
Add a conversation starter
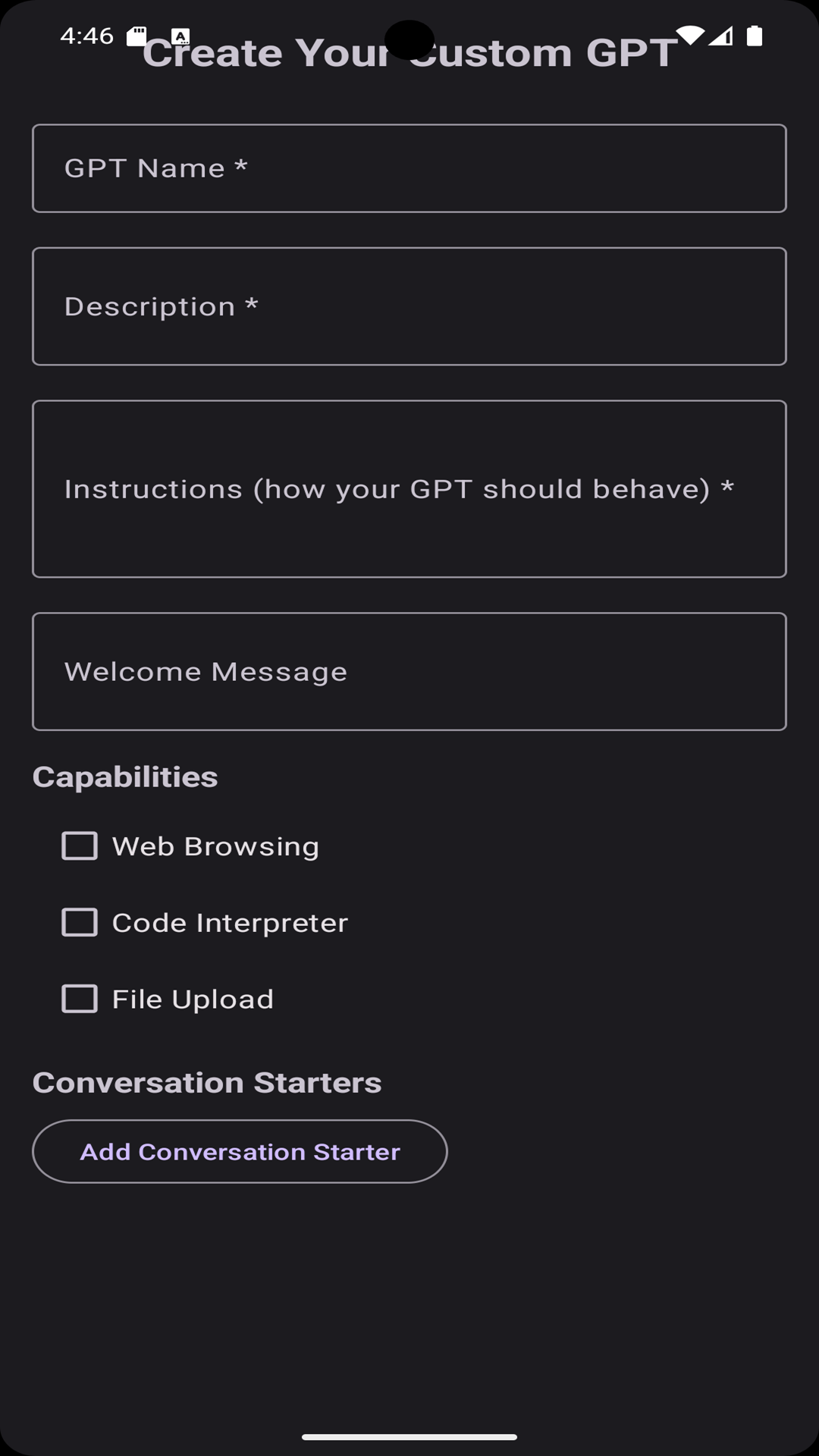pos(240,1152)
